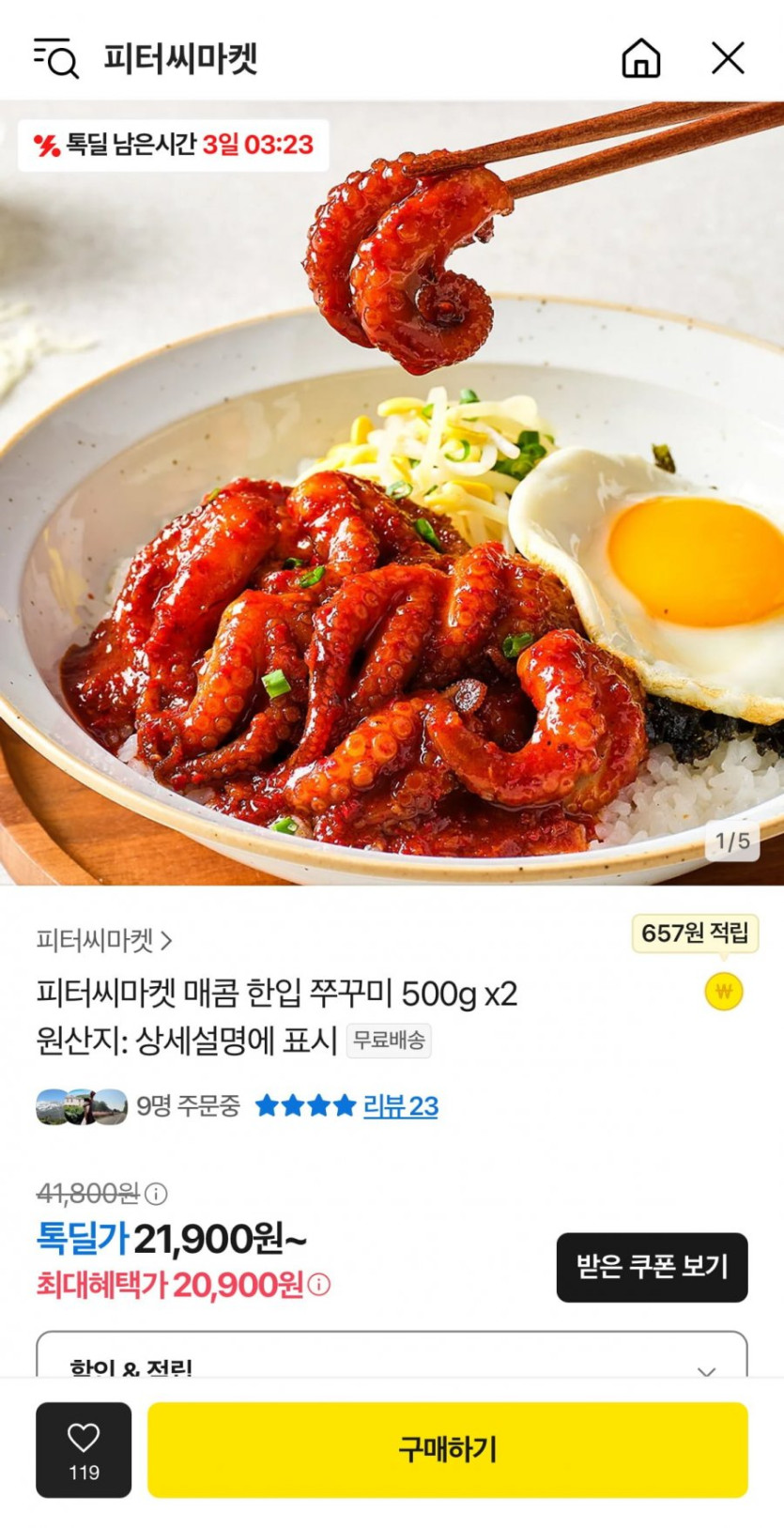Go to the home icon
784x1528 pixels.
point(640,58)
